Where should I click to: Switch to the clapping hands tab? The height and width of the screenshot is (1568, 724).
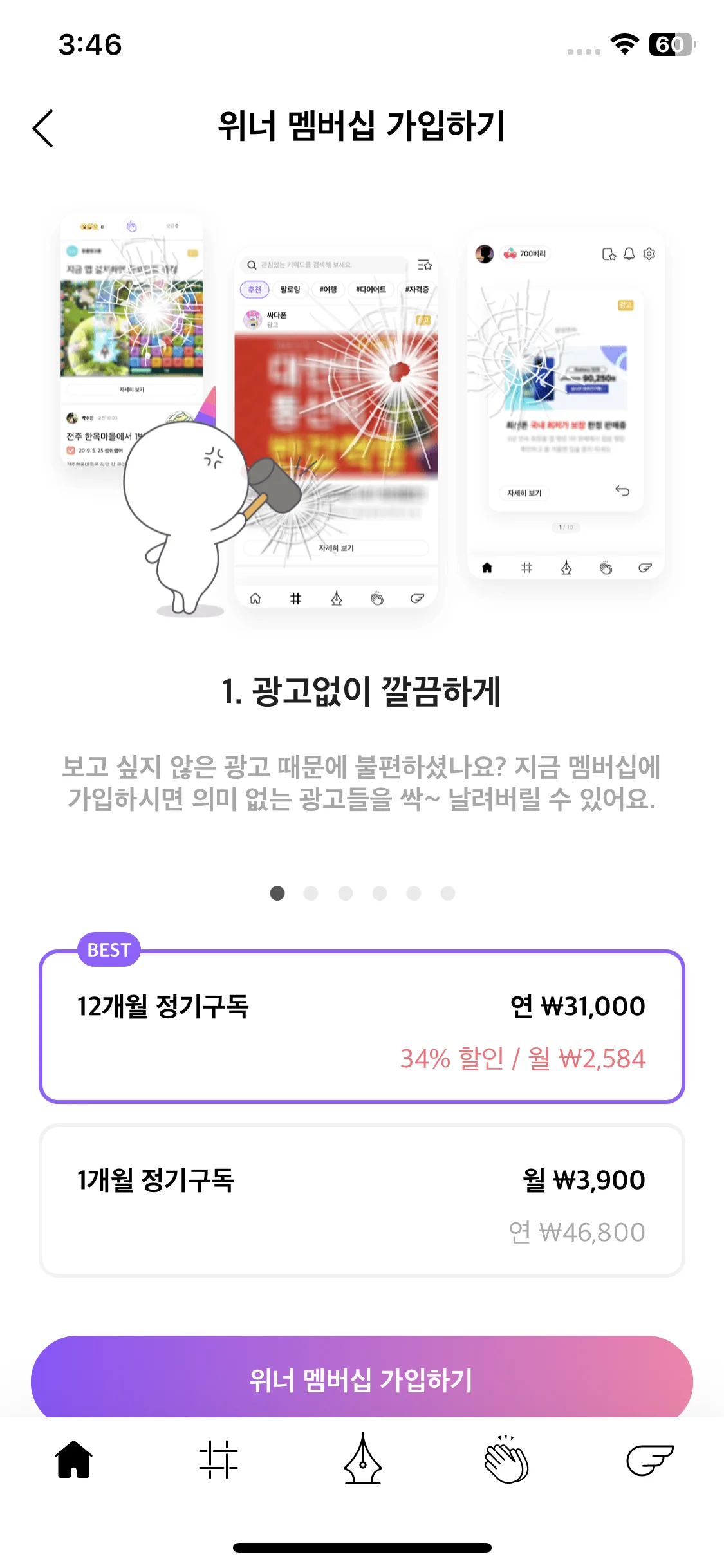point(506,1460)
